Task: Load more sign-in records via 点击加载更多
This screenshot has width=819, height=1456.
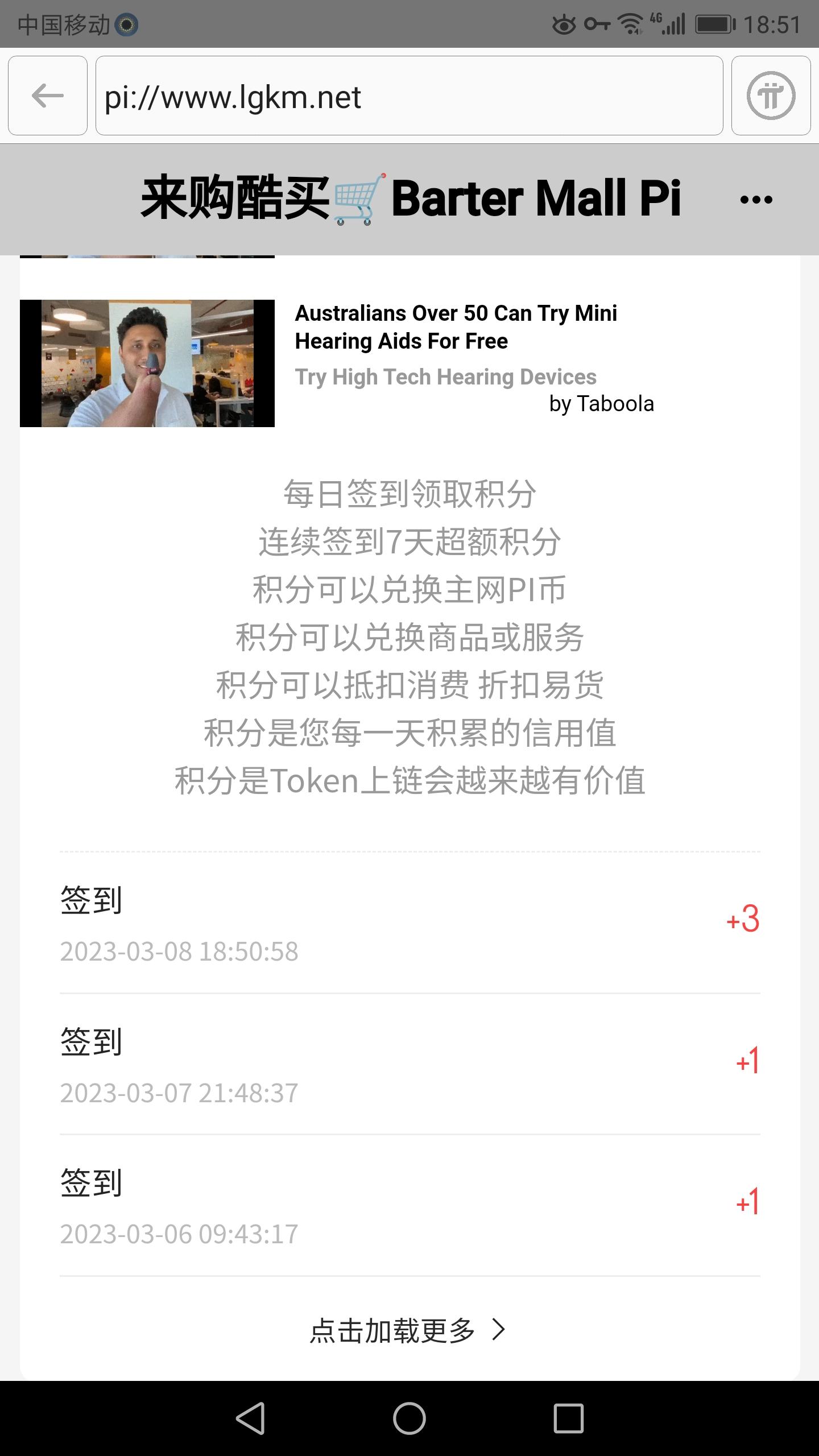Action: [407, 1331]
